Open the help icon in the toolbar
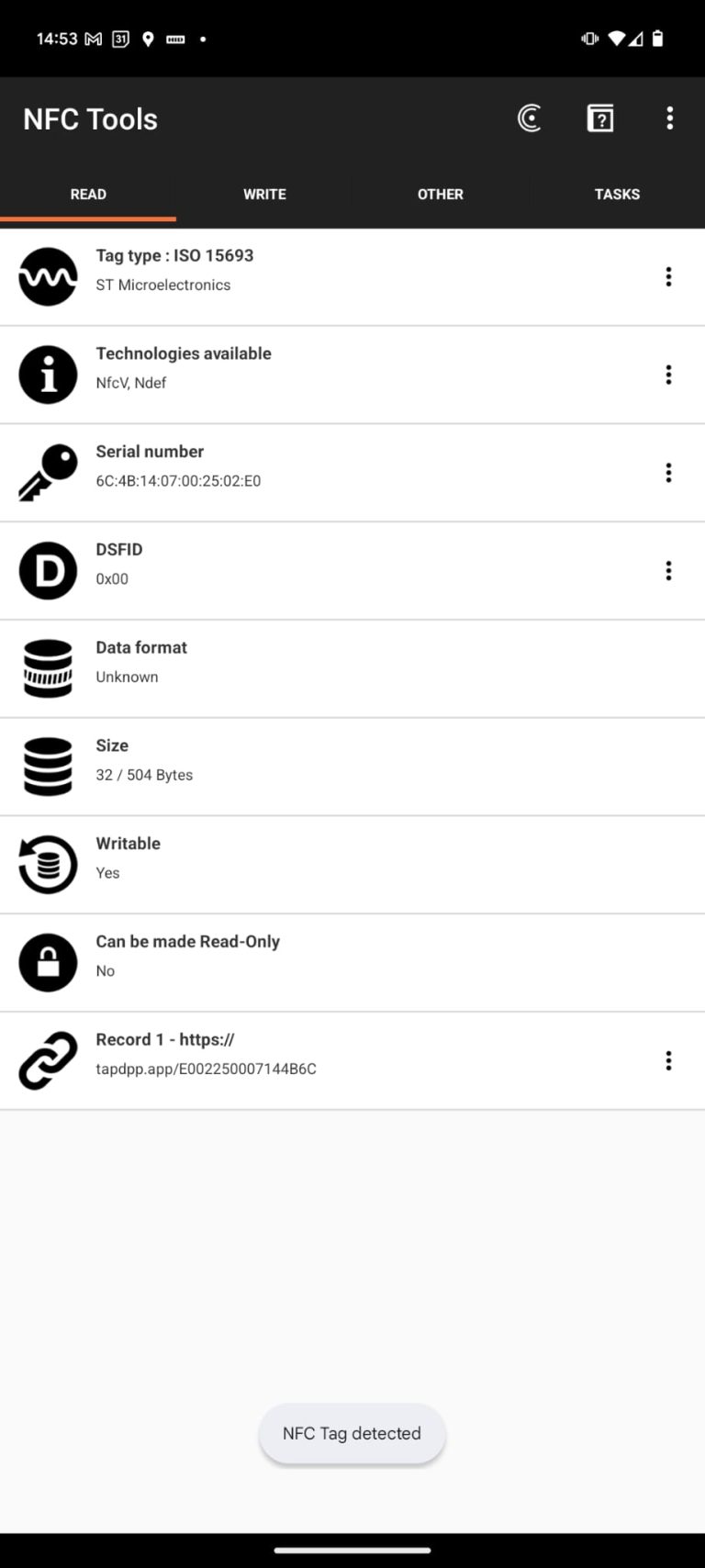 coord(599,118)
